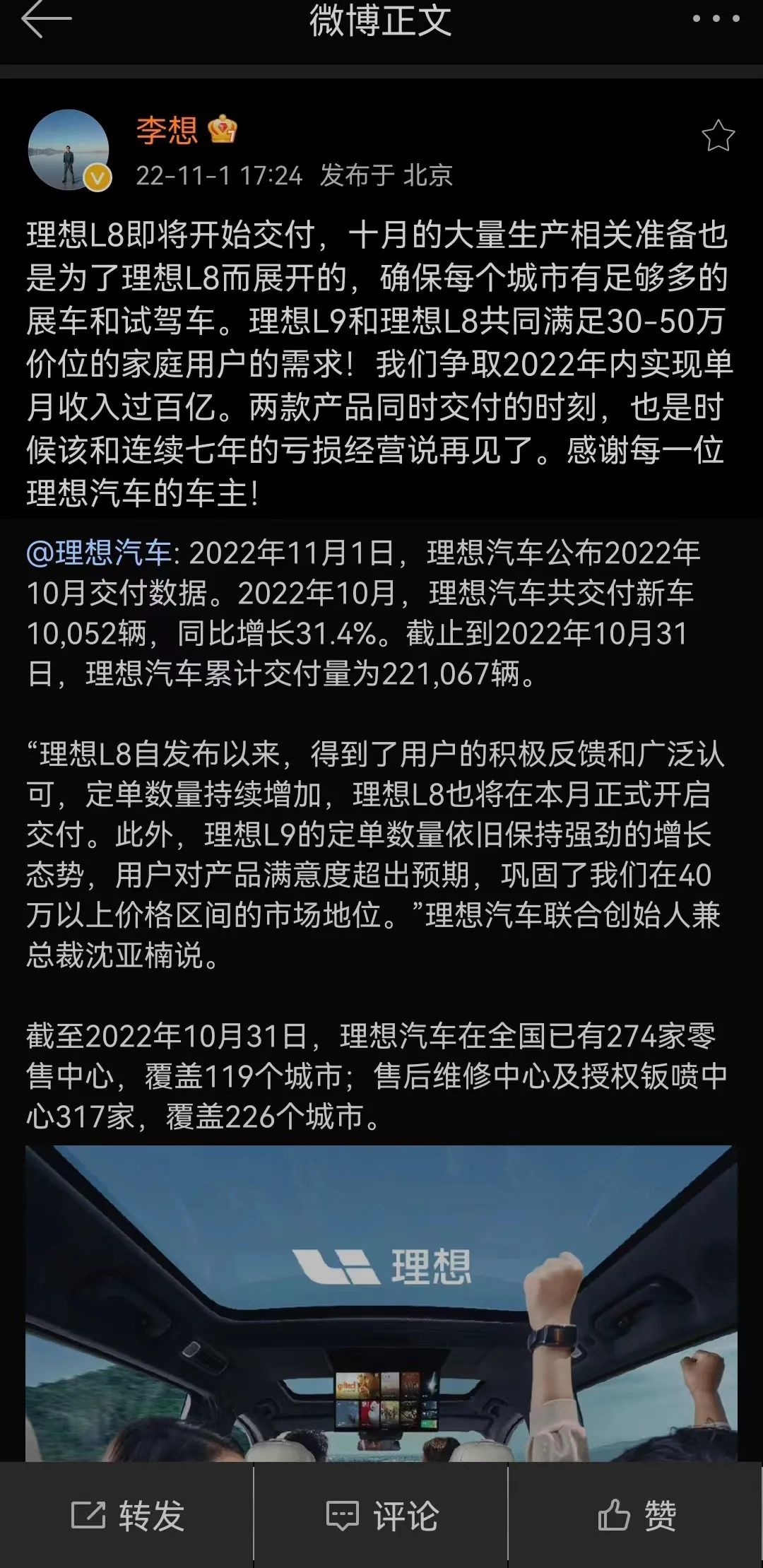
Task: Repost this Weibo via 转发
Action: click(127, 1515)
